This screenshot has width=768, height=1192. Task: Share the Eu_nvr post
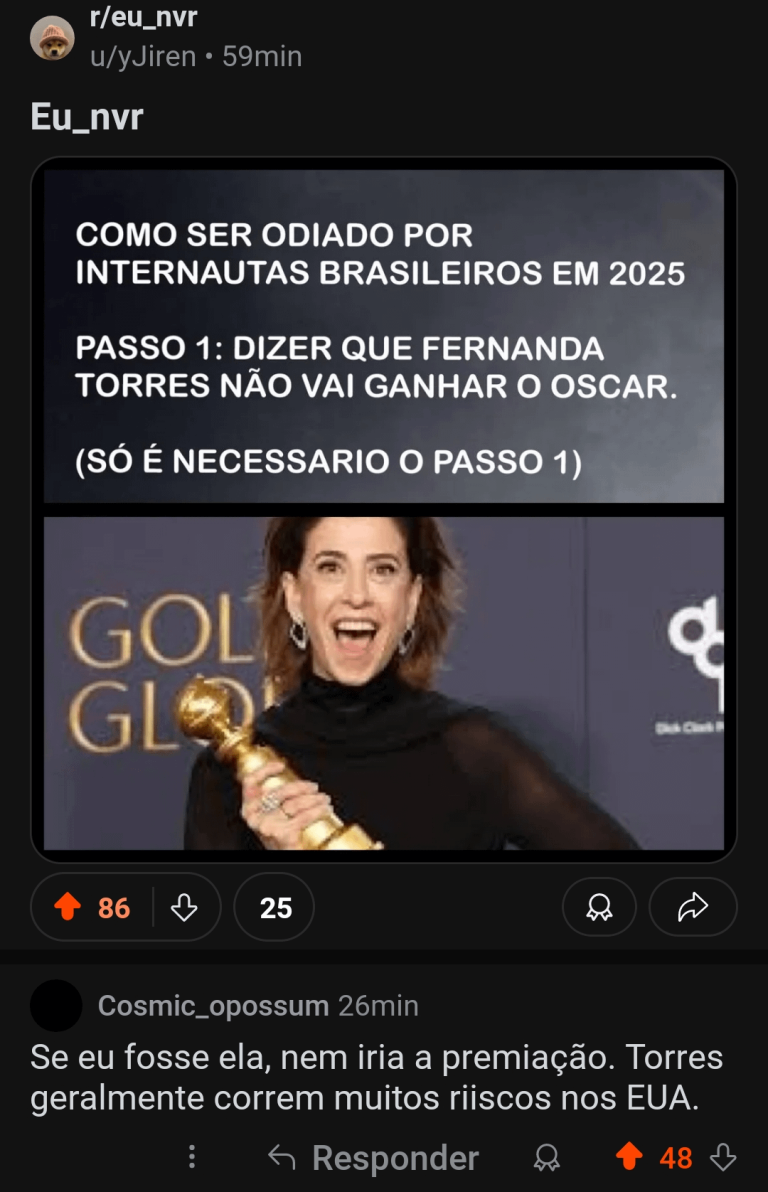coord(692,907)
